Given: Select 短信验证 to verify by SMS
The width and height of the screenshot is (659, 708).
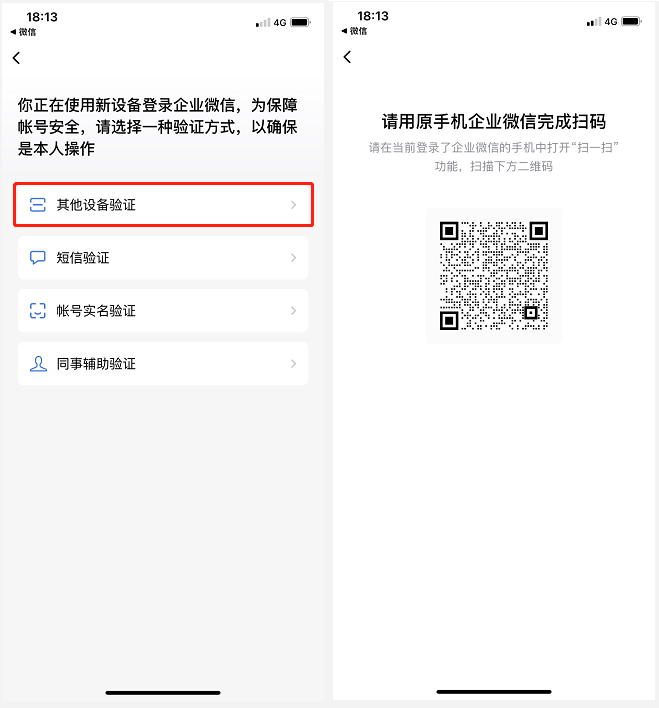Looking at the screenshot, I should pyautogui.click(x=163, y=258).
